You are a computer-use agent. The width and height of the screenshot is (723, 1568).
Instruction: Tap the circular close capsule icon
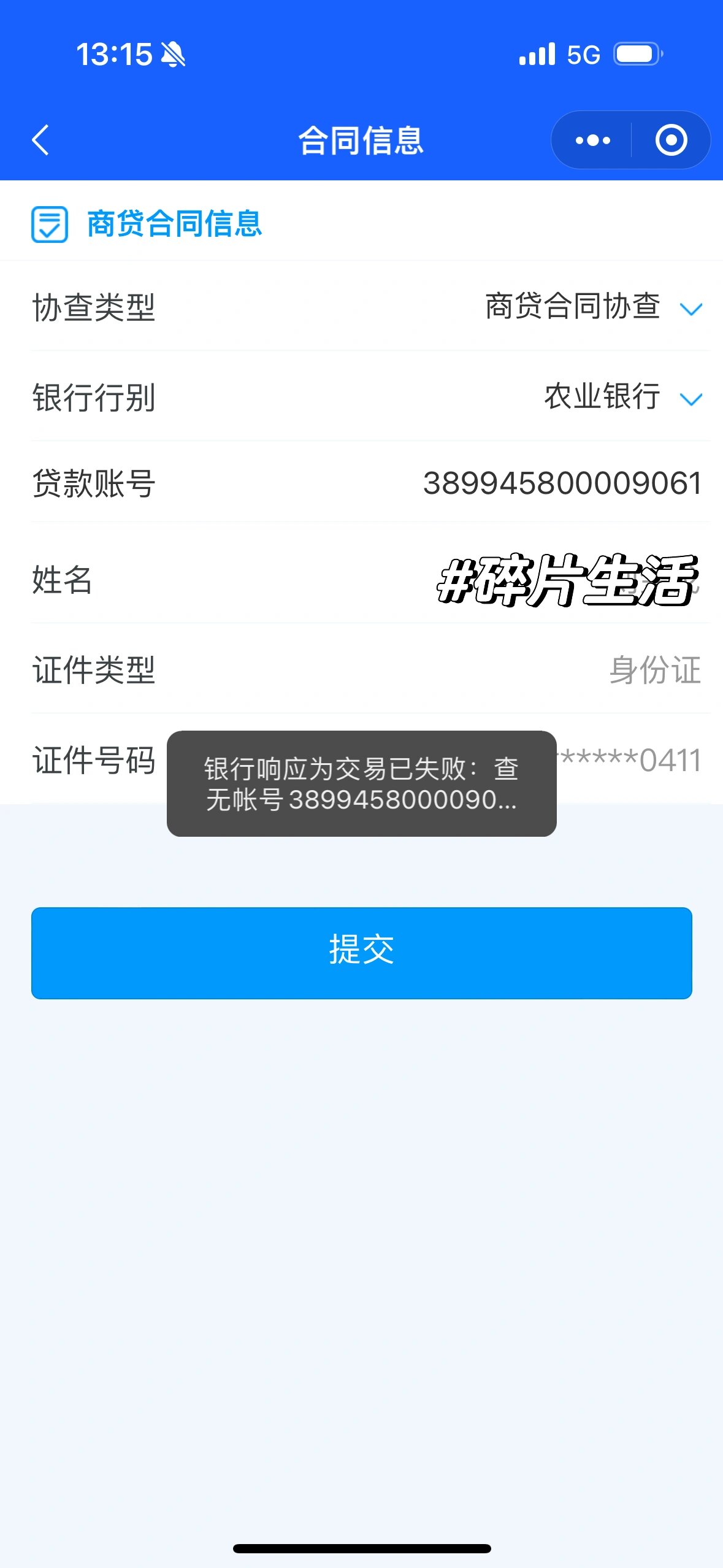670,140
